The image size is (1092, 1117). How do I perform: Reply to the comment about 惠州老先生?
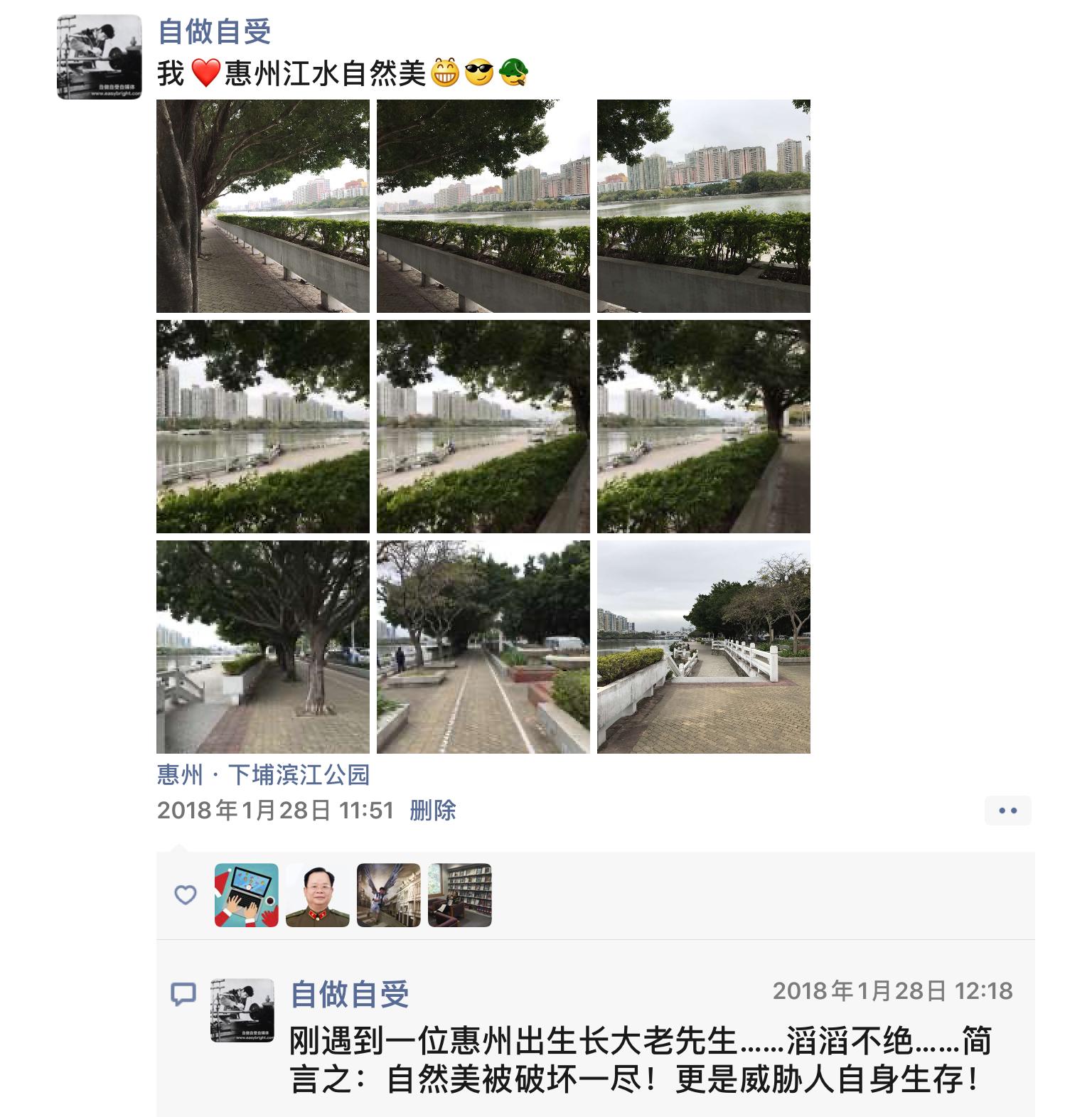640,1061
